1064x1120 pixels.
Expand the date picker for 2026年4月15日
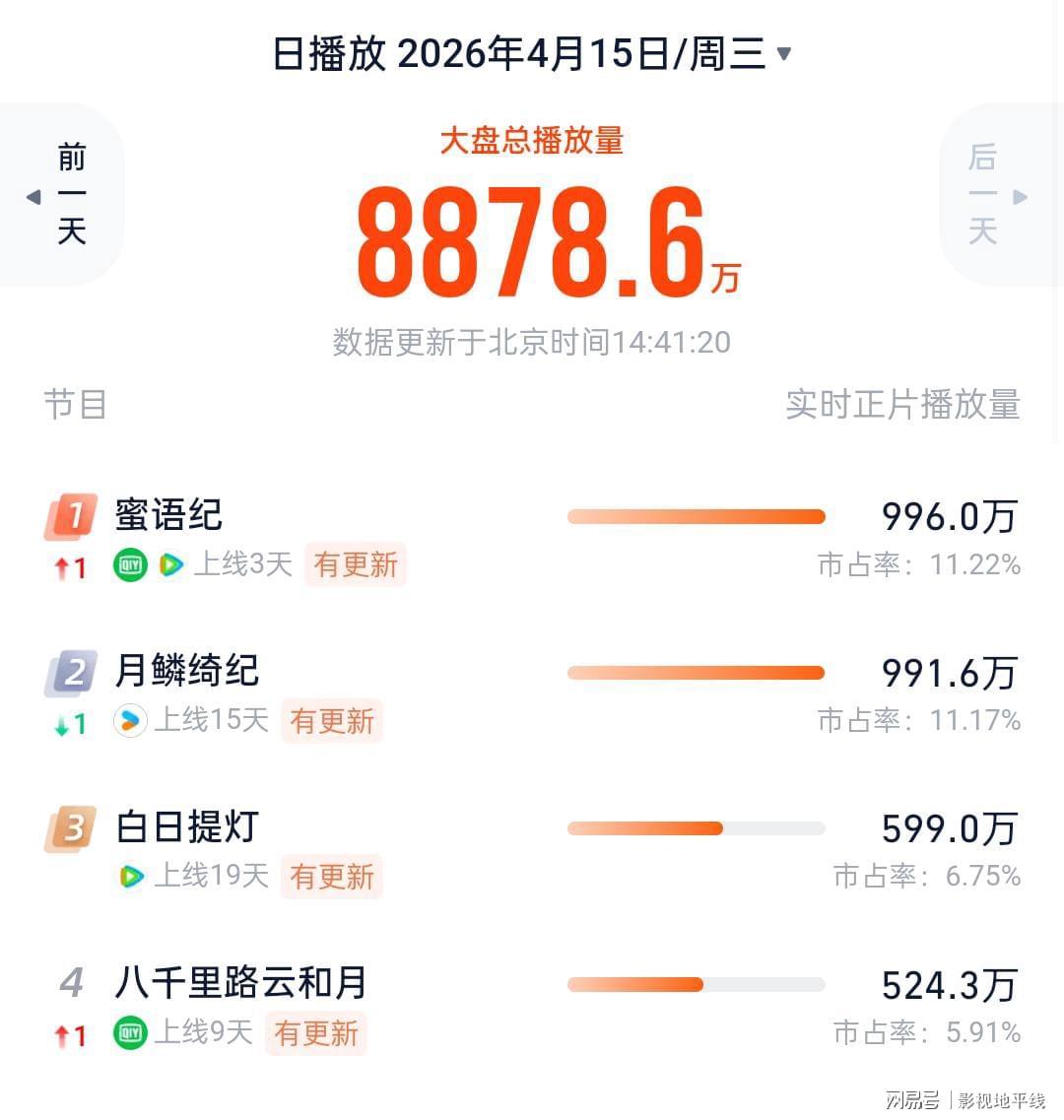click(x=784, y=53)
